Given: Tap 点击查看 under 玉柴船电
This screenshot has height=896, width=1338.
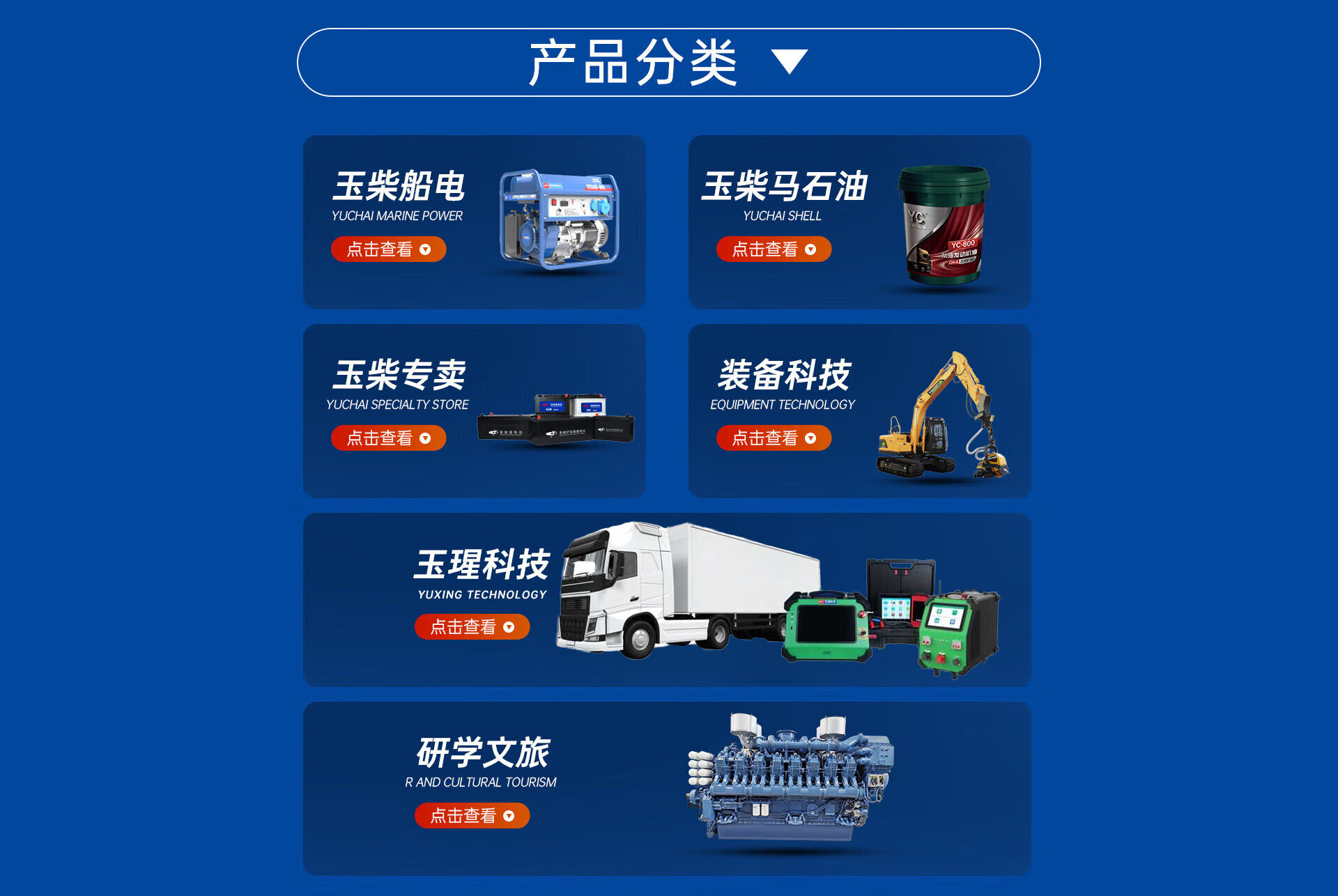Looking at the screenshot, I should coord(388,249).
